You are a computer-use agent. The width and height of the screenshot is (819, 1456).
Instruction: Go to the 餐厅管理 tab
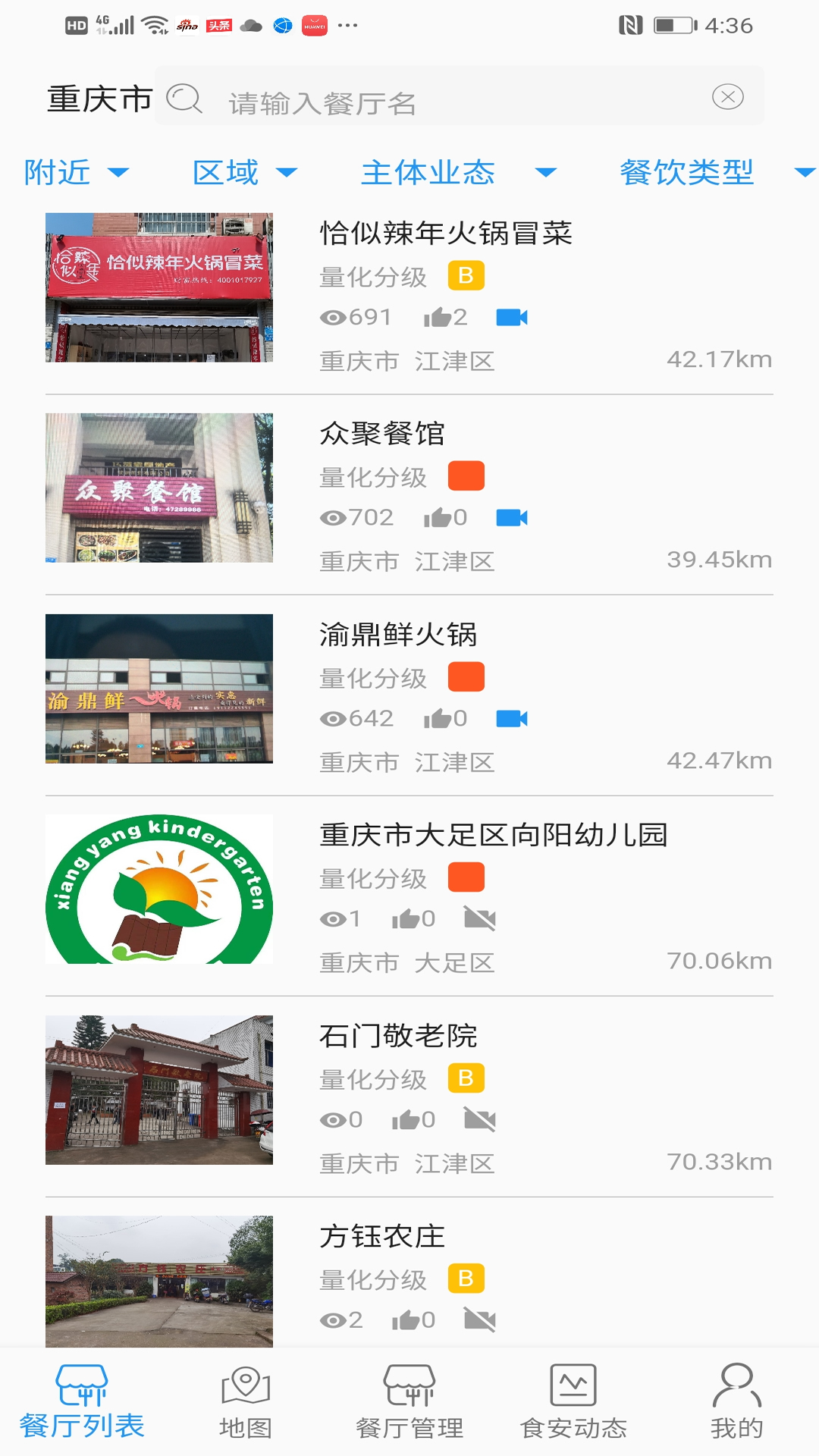pyautogui.click(x=409, y=1403)
